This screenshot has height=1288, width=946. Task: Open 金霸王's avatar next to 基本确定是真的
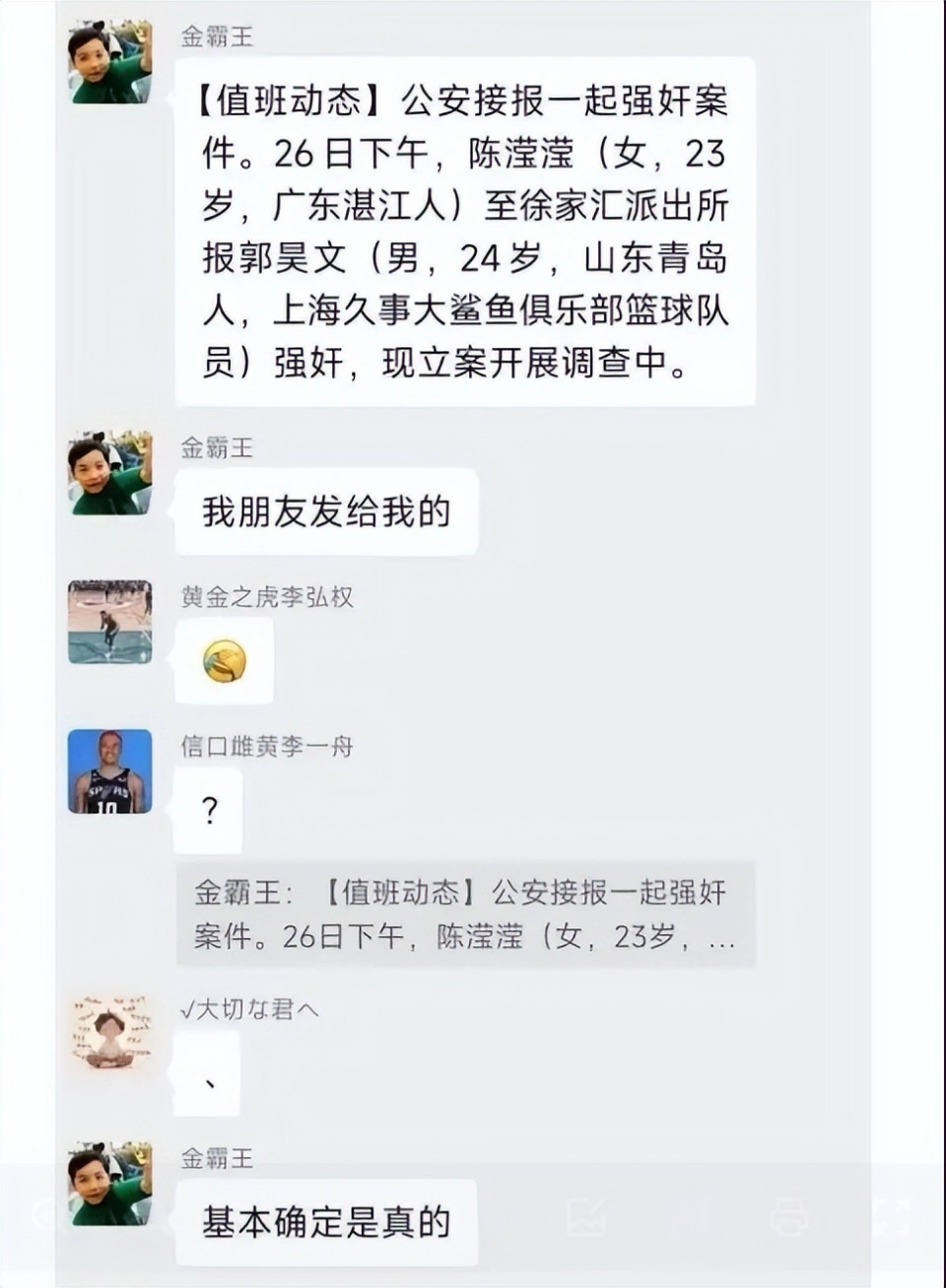109,1184
